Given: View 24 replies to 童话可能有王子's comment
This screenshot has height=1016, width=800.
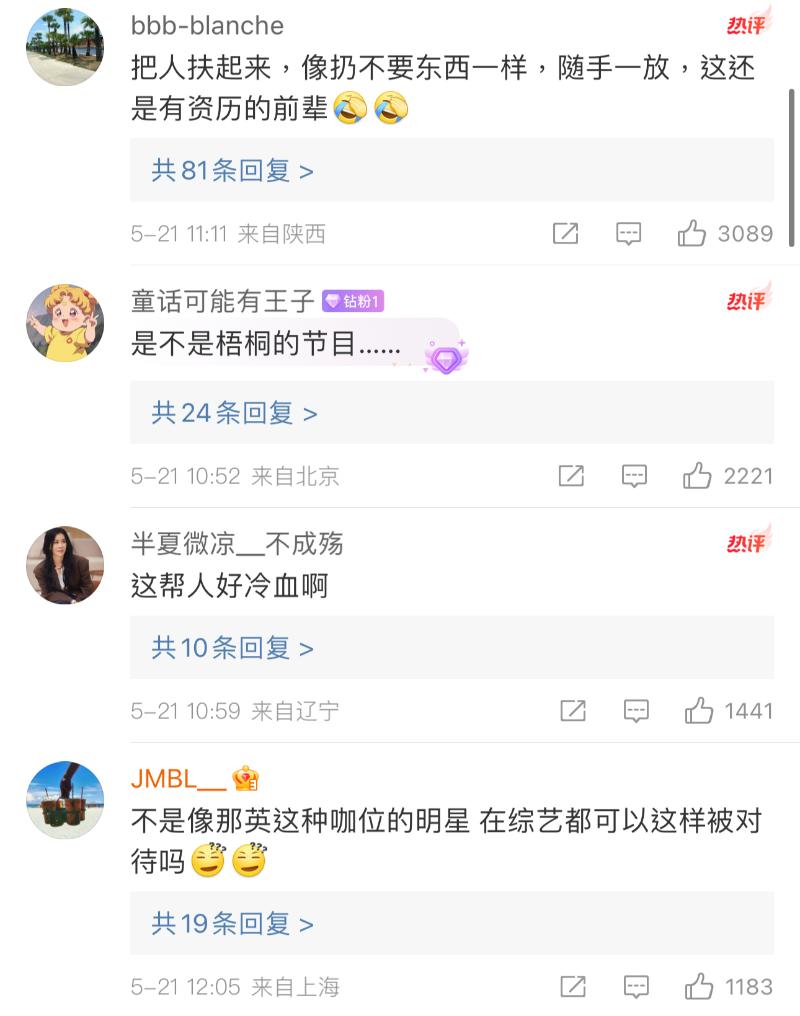Looking at the screenshot, I should [x=234, y=413].
